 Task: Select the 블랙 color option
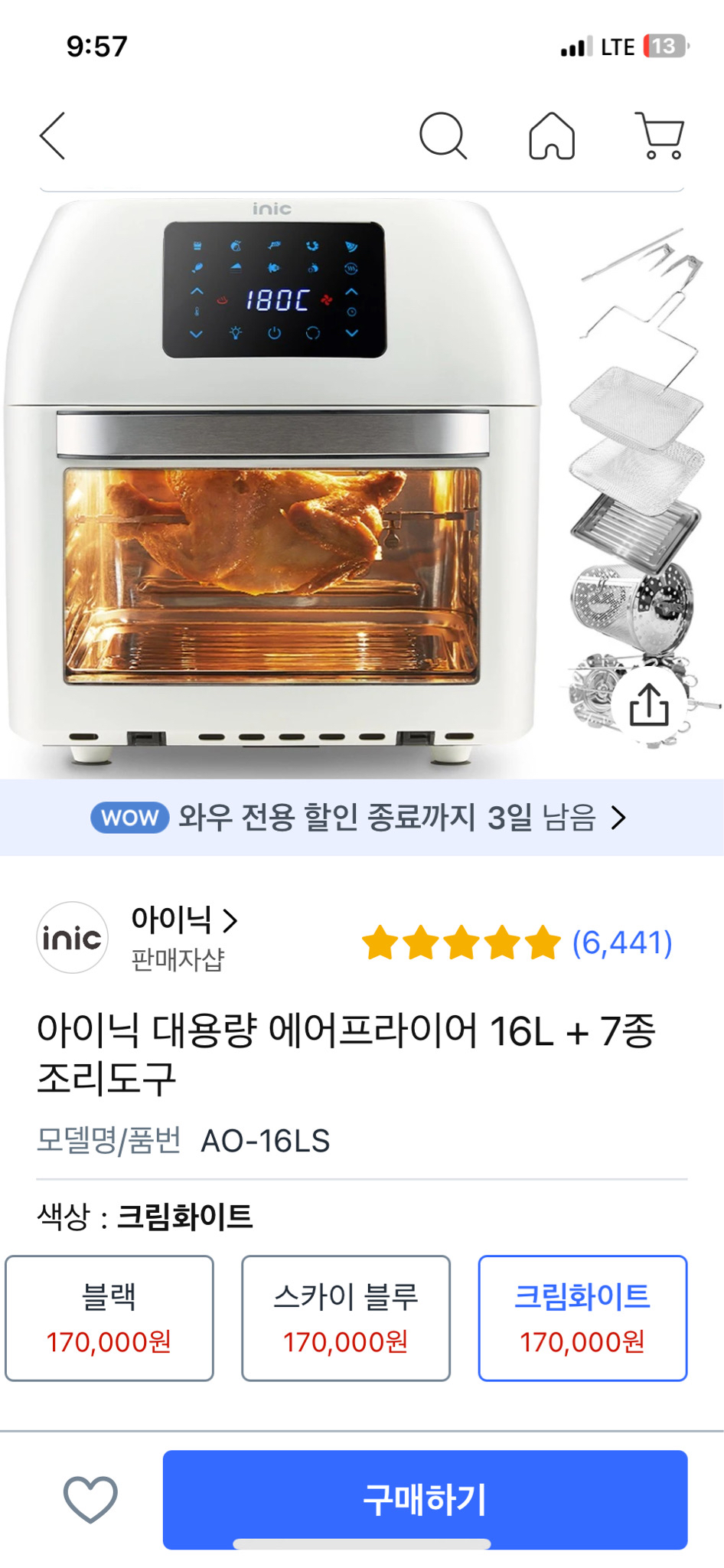click(110, 1318)
